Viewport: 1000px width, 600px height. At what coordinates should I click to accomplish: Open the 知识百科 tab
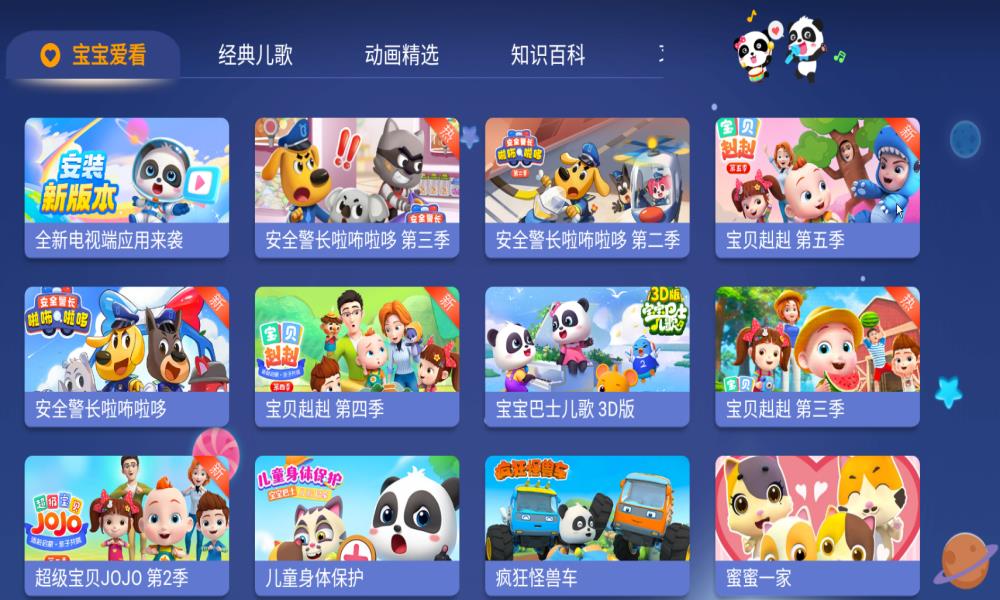click(x=547, y=55)
